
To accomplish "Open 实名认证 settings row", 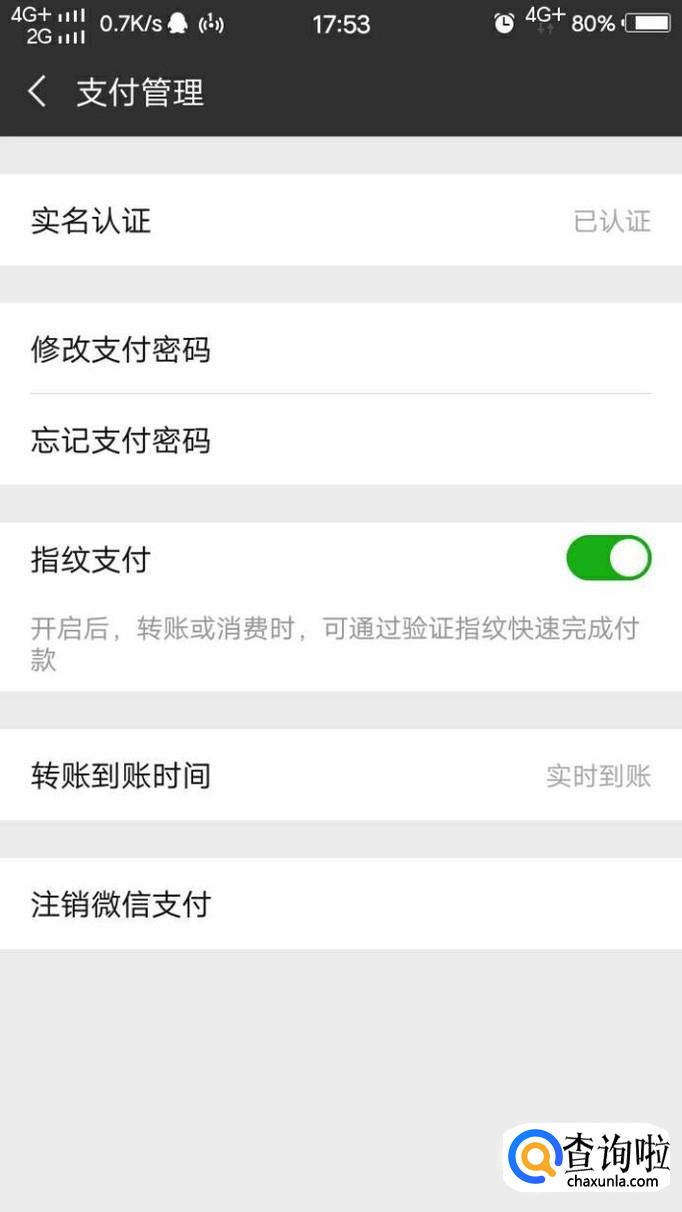I will pyautogui.click(x=340, y=220).
